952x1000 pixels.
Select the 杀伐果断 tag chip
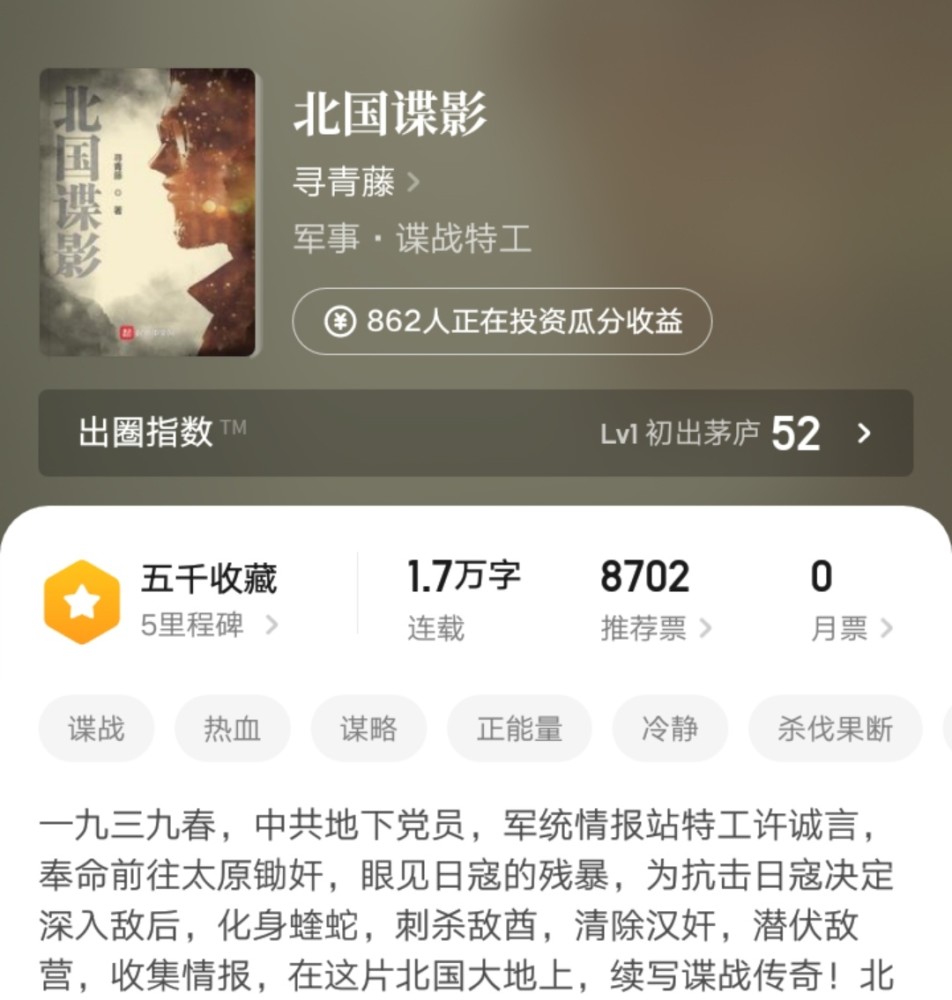click(x=835, y=729)
